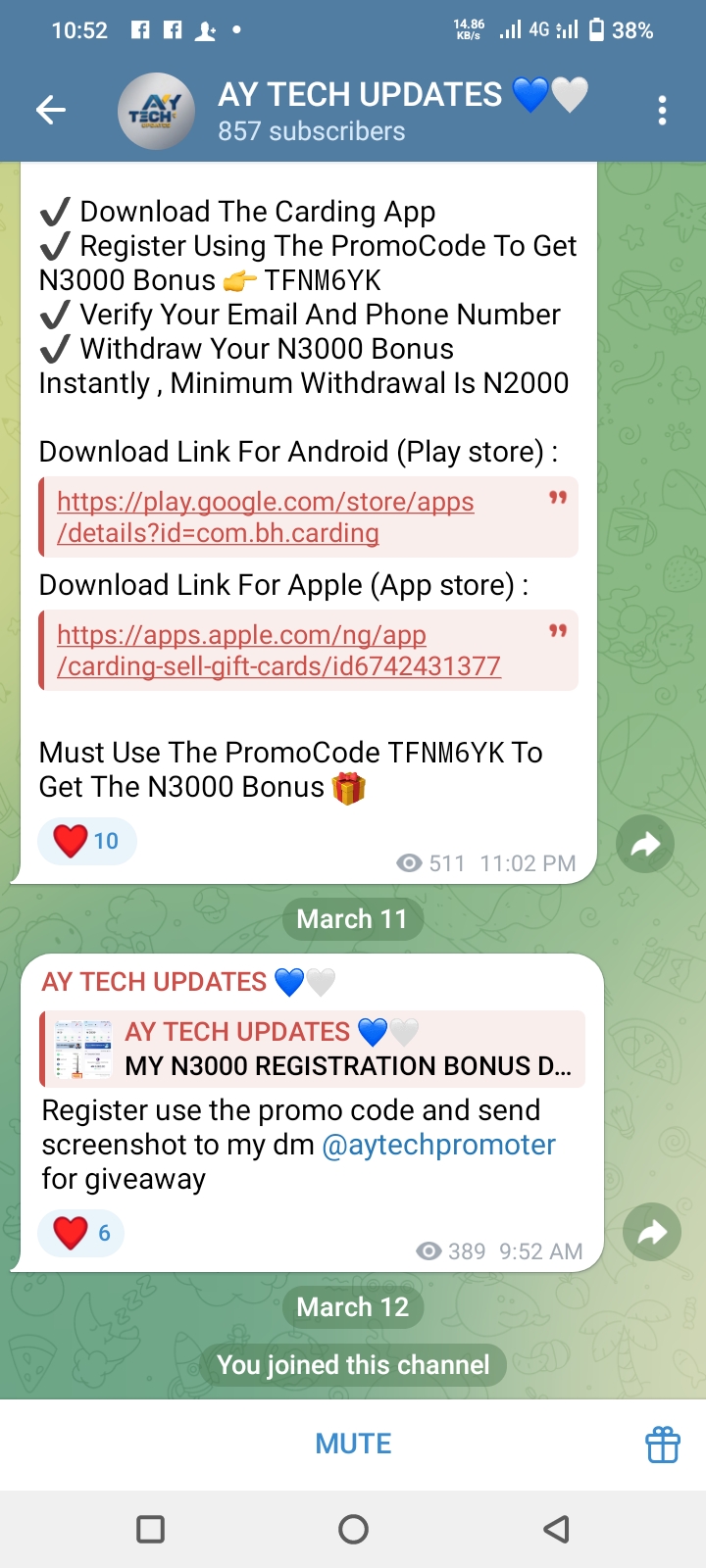The width and height of the screenshot is (706, 1568).
Task: Go back using the header arrow
Action: pos(51,111)
